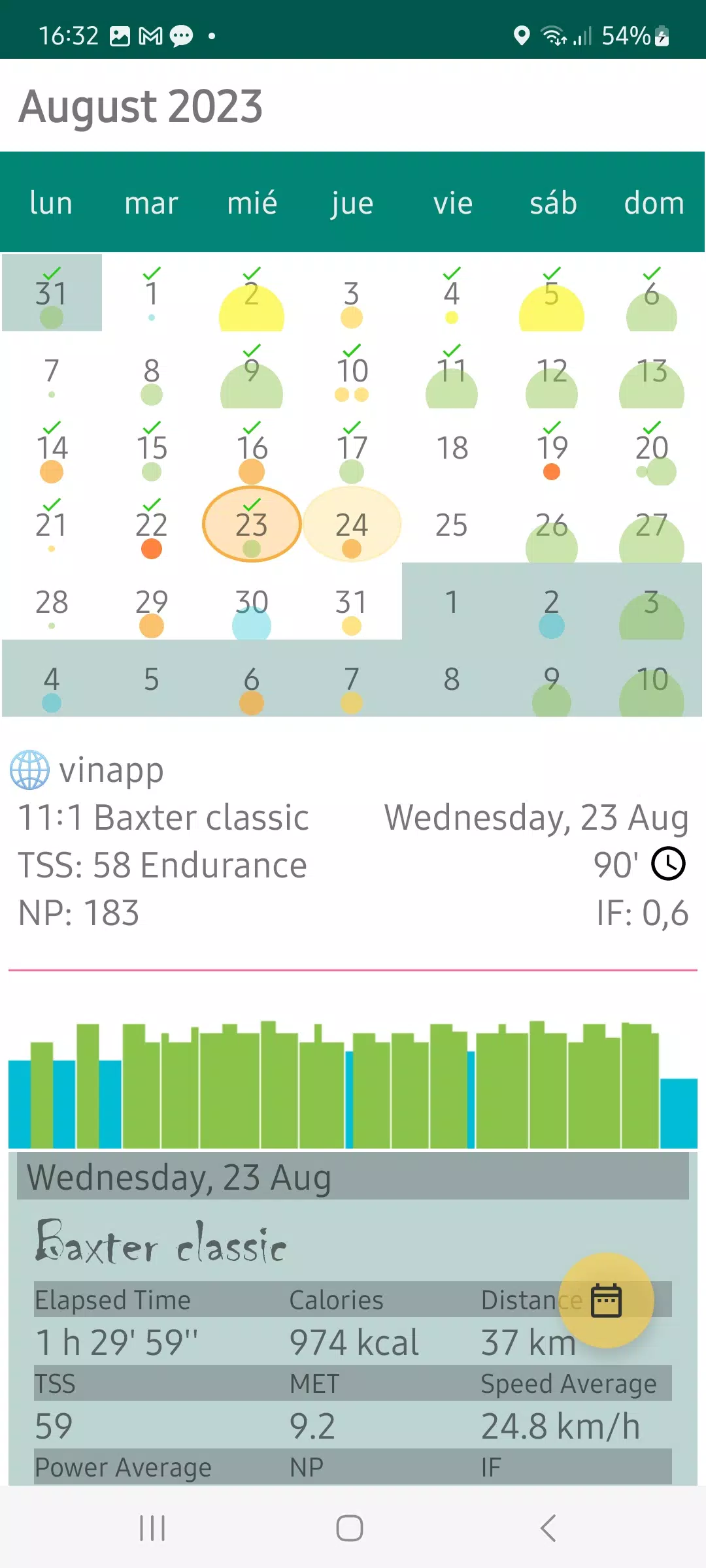Open the 11:1 Baxter classic workout entry
The image size is (706, 1568).
click(353, 841)
